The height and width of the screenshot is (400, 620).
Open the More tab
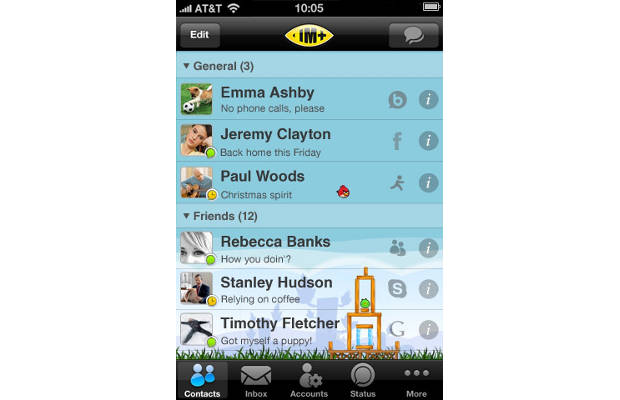416,381
